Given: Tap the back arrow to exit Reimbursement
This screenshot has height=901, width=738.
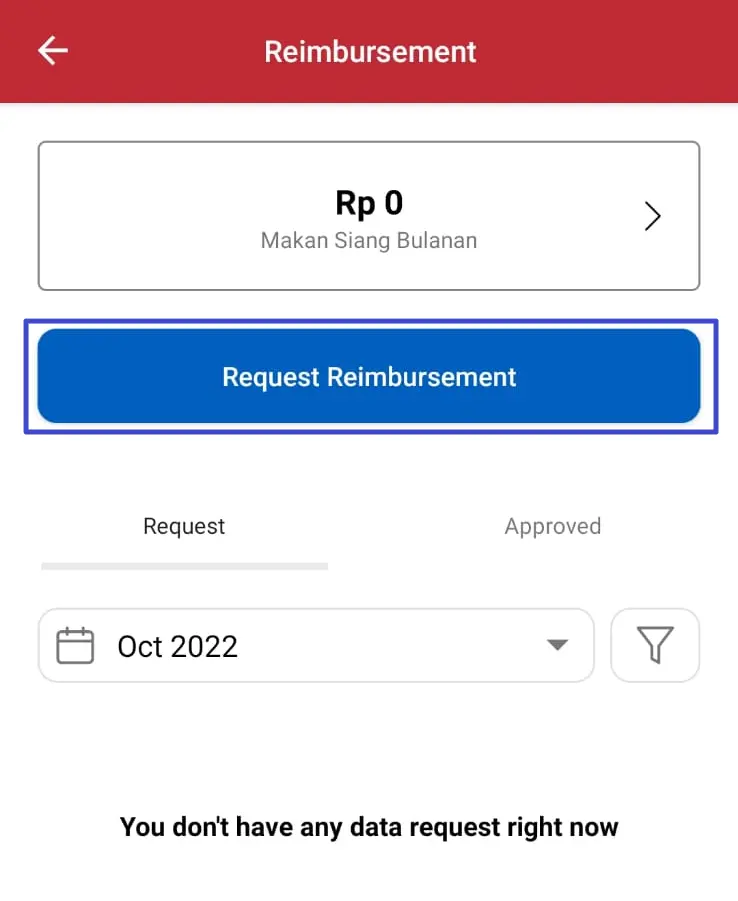Looking at the screenshot, I should tap(52, 50).
